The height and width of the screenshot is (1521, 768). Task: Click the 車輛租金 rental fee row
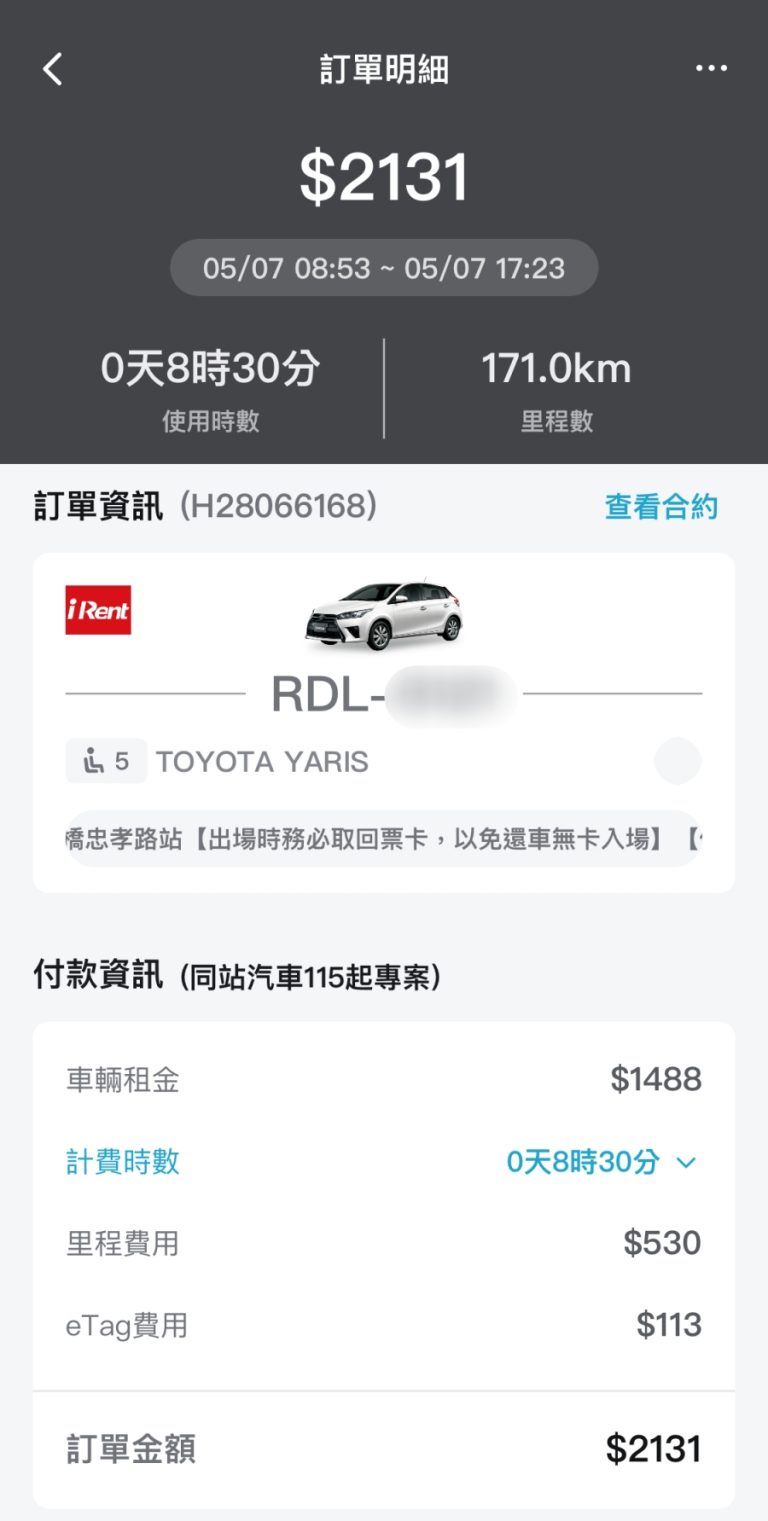[120, 1079]
